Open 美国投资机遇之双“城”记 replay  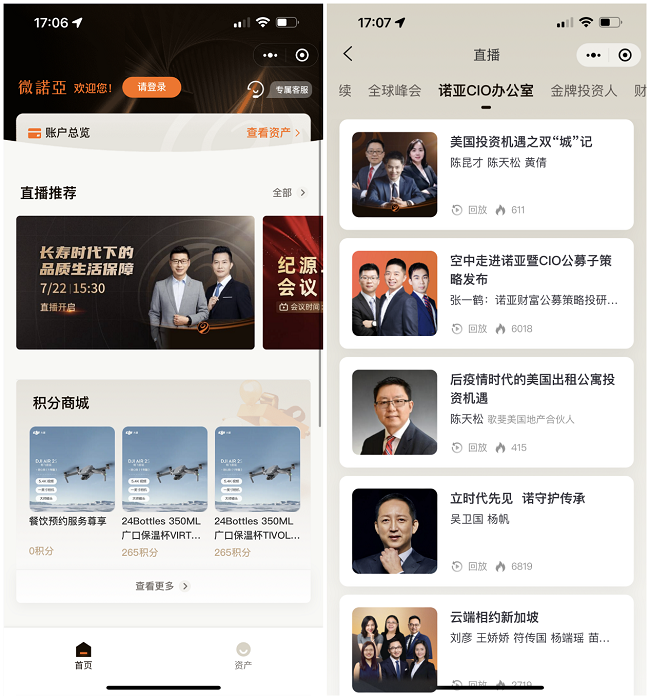(x=486, y=174)
